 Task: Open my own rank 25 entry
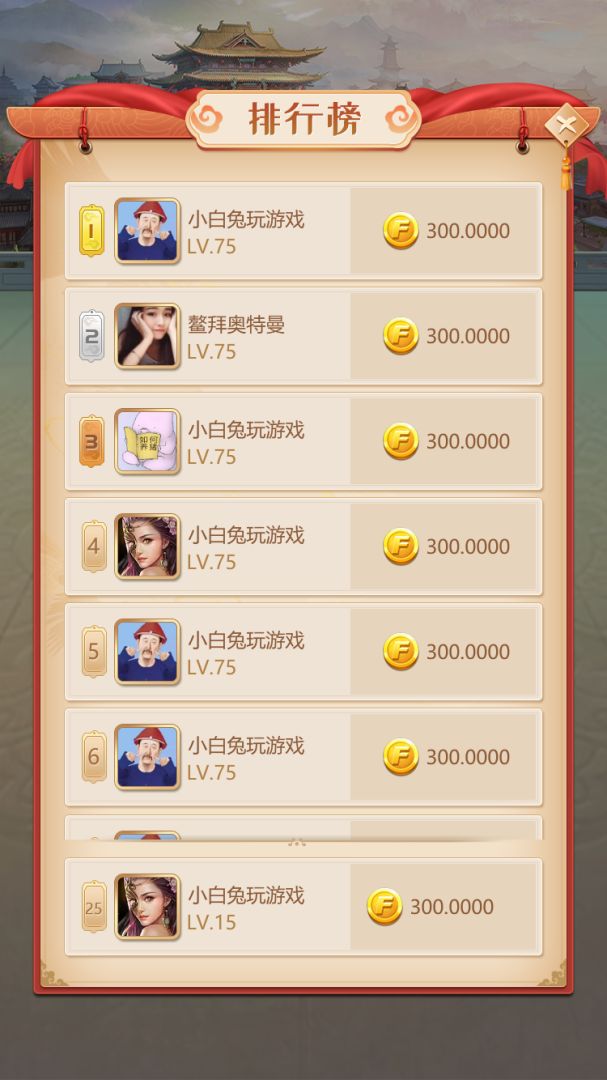pos(303,907)
